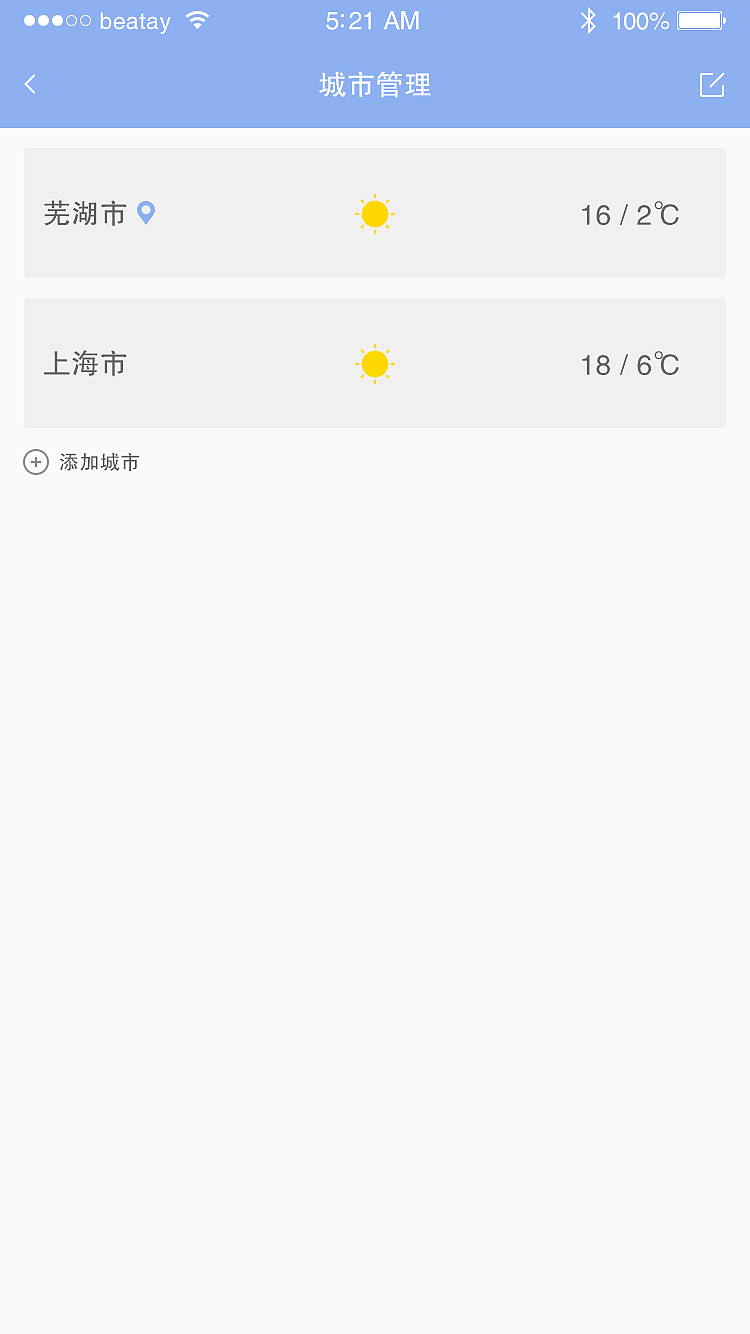Viewport: 750px width, 1334px height.
Task: Open the edit cities icon at top right
Action: [712, 84]
